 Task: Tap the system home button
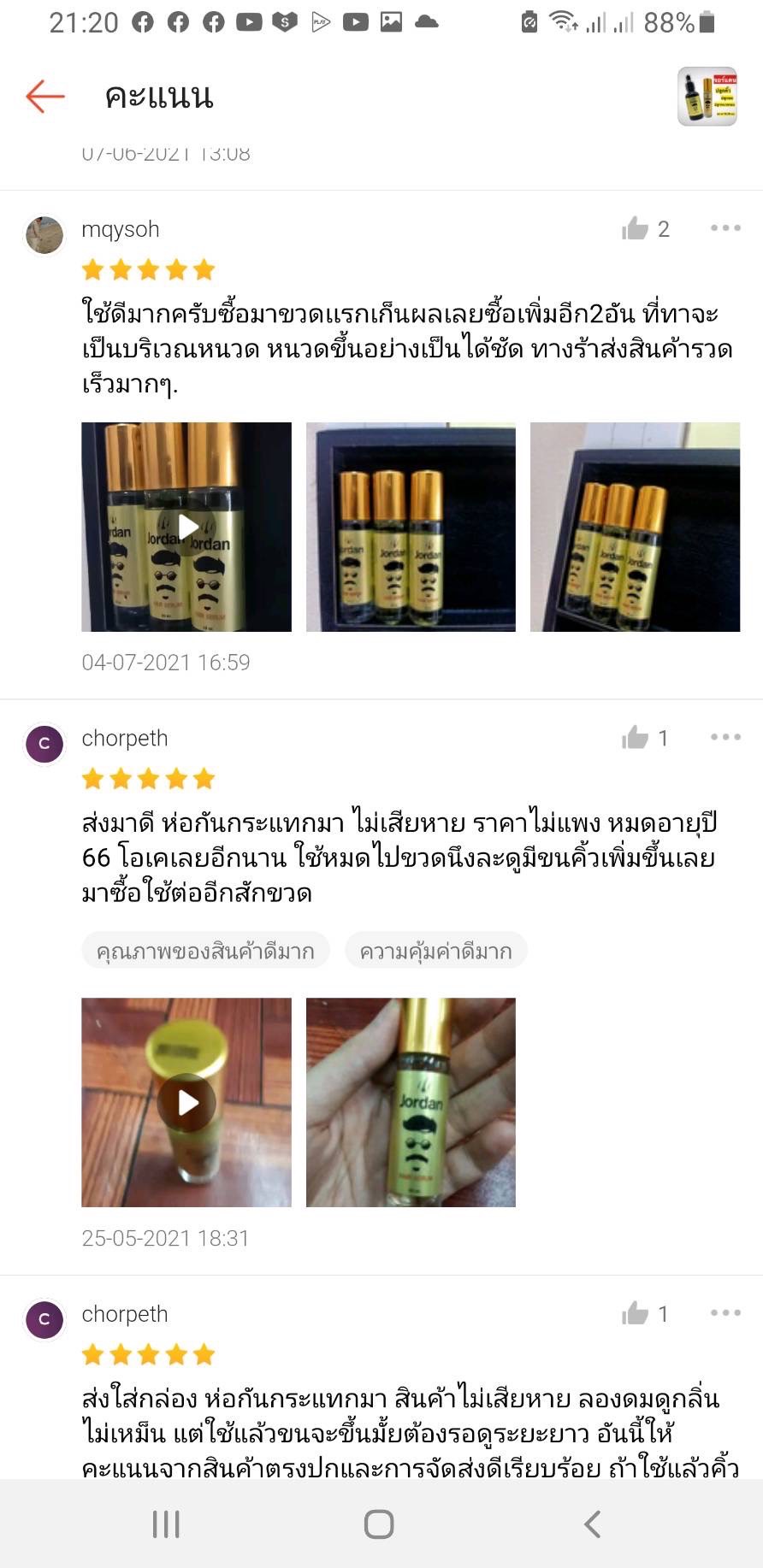(379, 1524)
